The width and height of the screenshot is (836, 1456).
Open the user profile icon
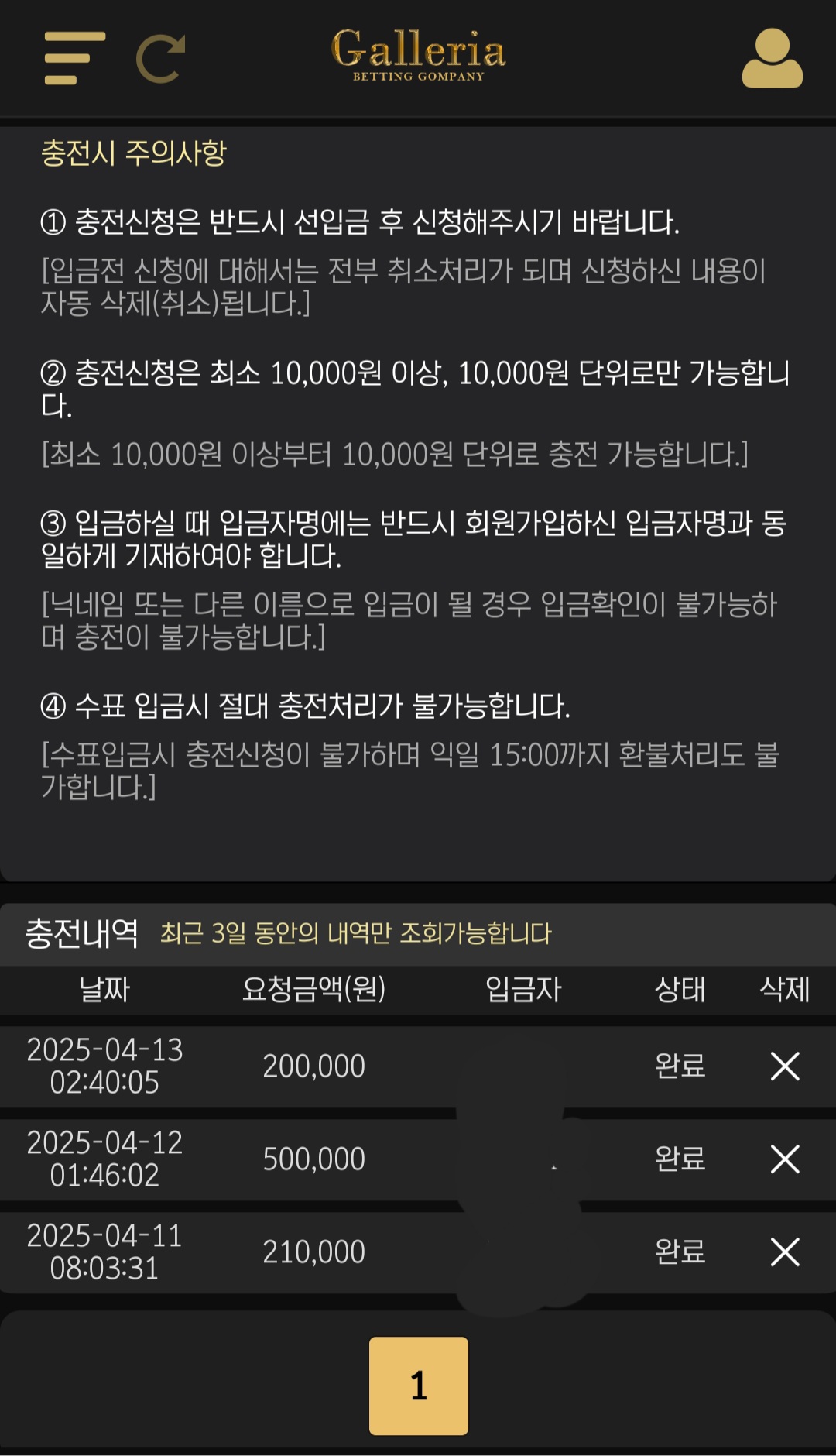click(772, 59)
